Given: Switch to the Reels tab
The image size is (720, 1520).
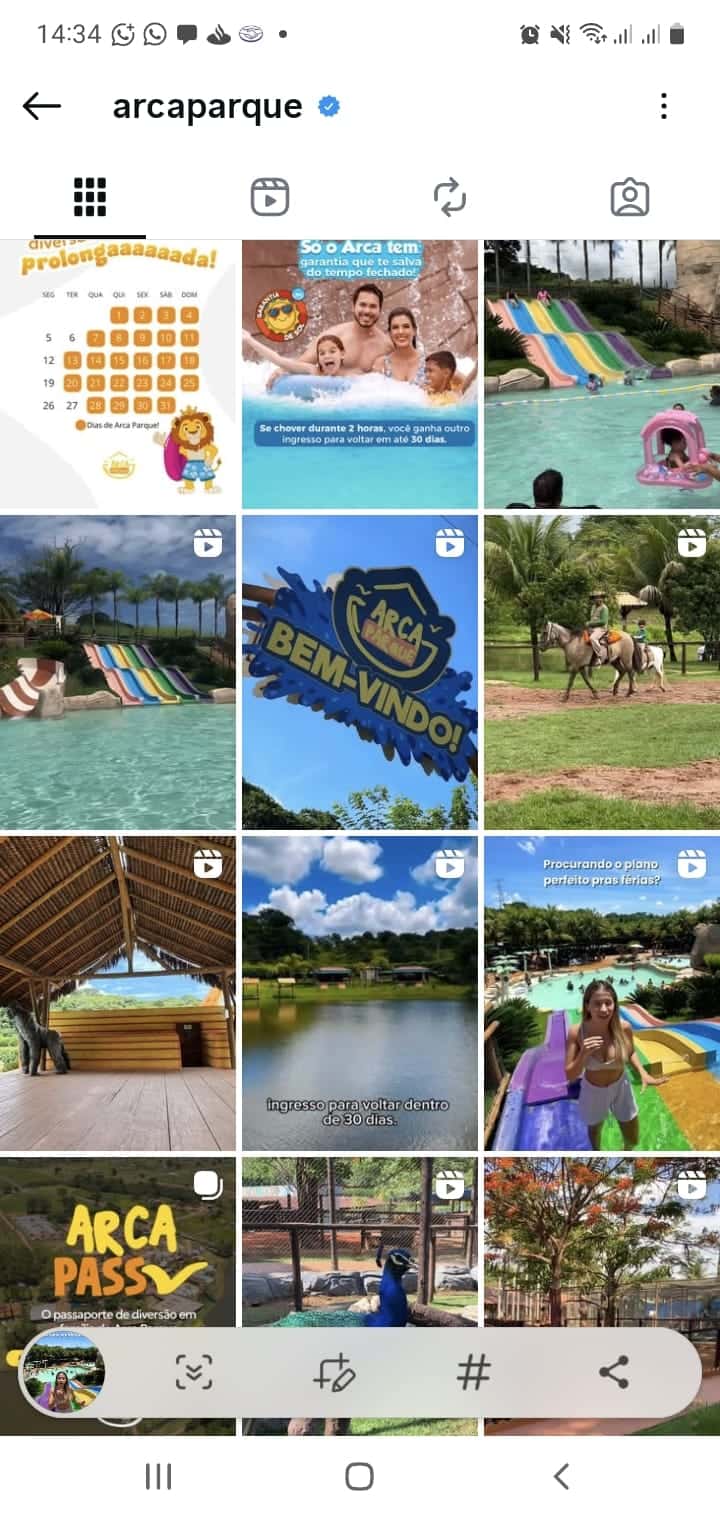Looking at the screenshot, I should pos(269,197).
